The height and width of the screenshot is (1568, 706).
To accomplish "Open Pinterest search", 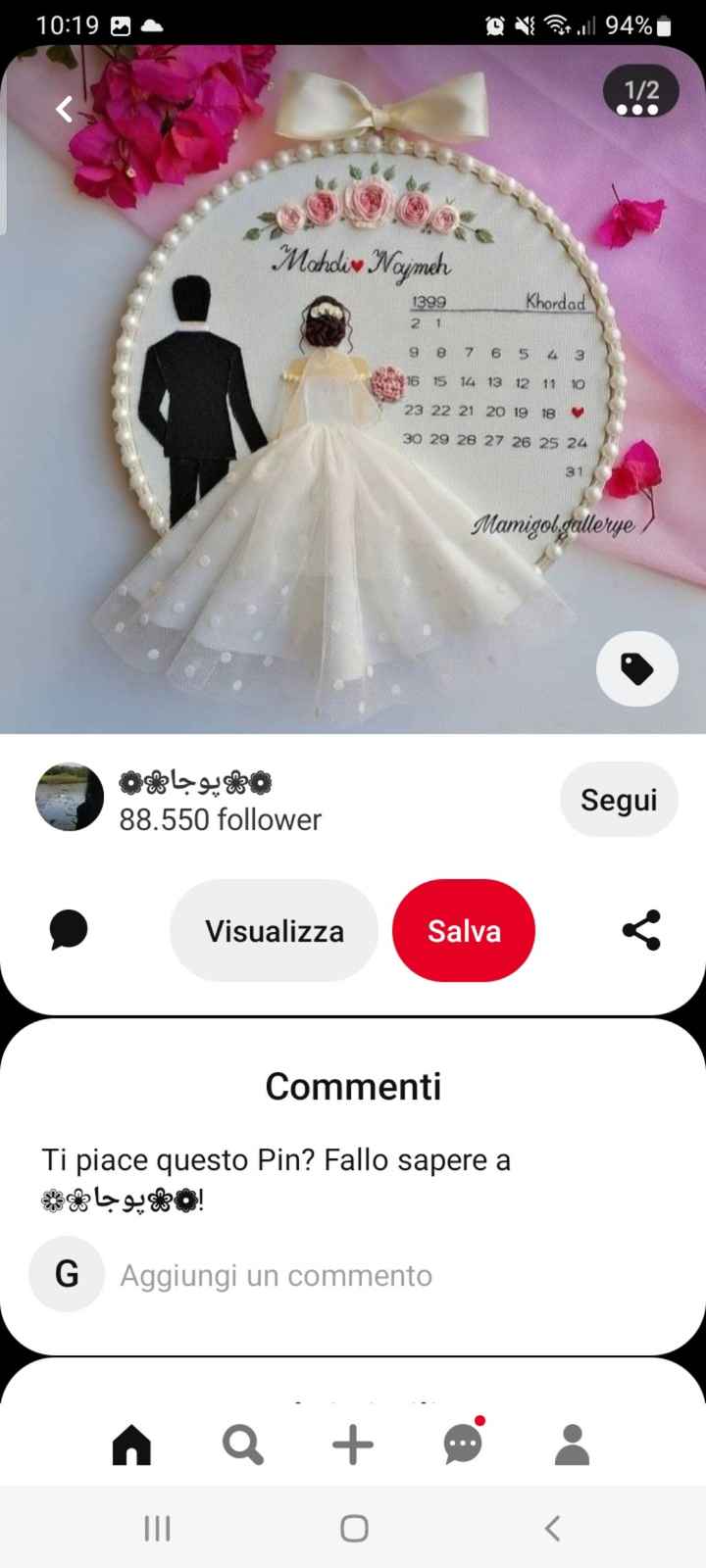I will (x=242, y=1443).
